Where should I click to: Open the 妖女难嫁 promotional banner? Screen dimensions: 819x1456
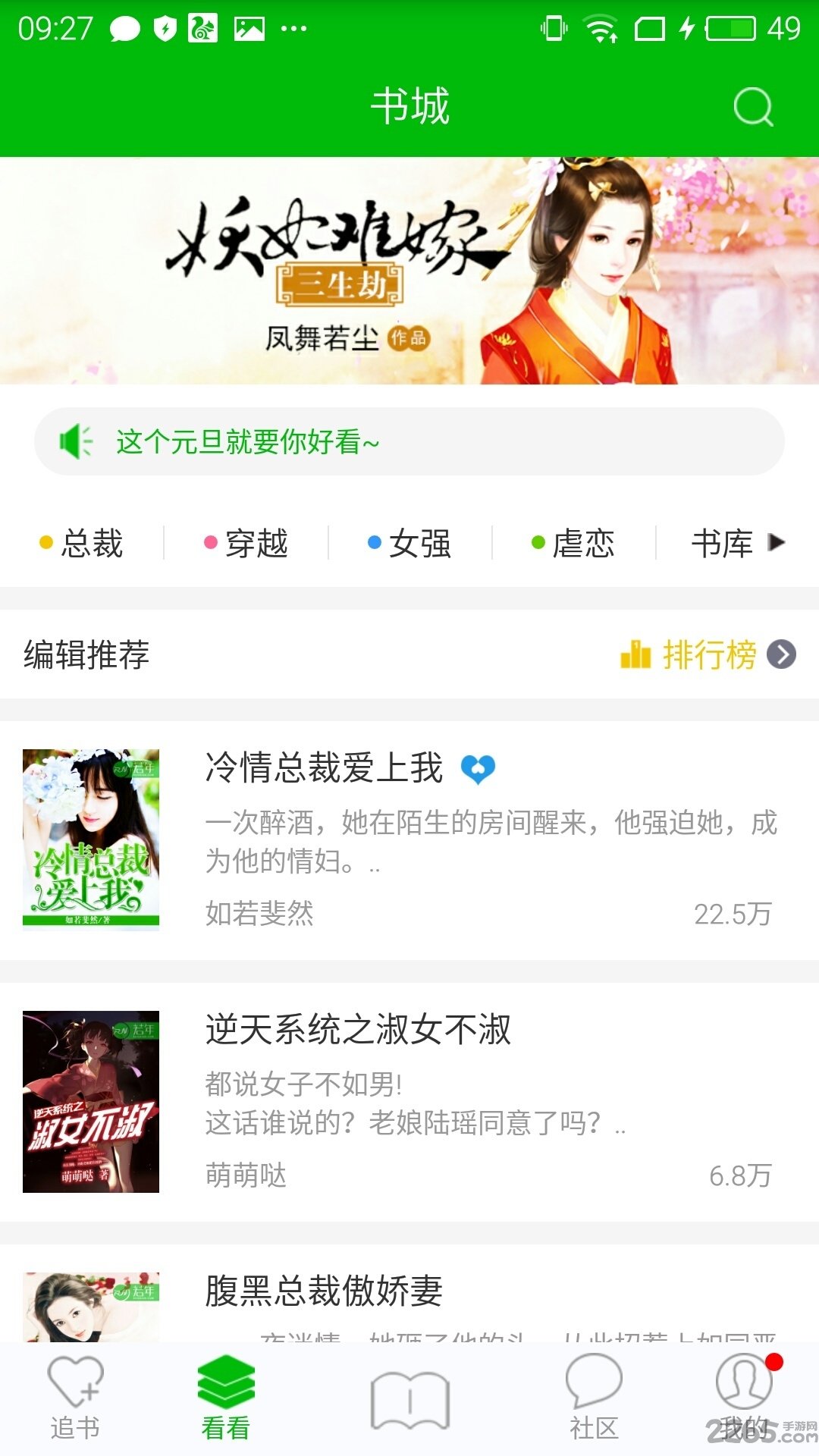(409, 271)
